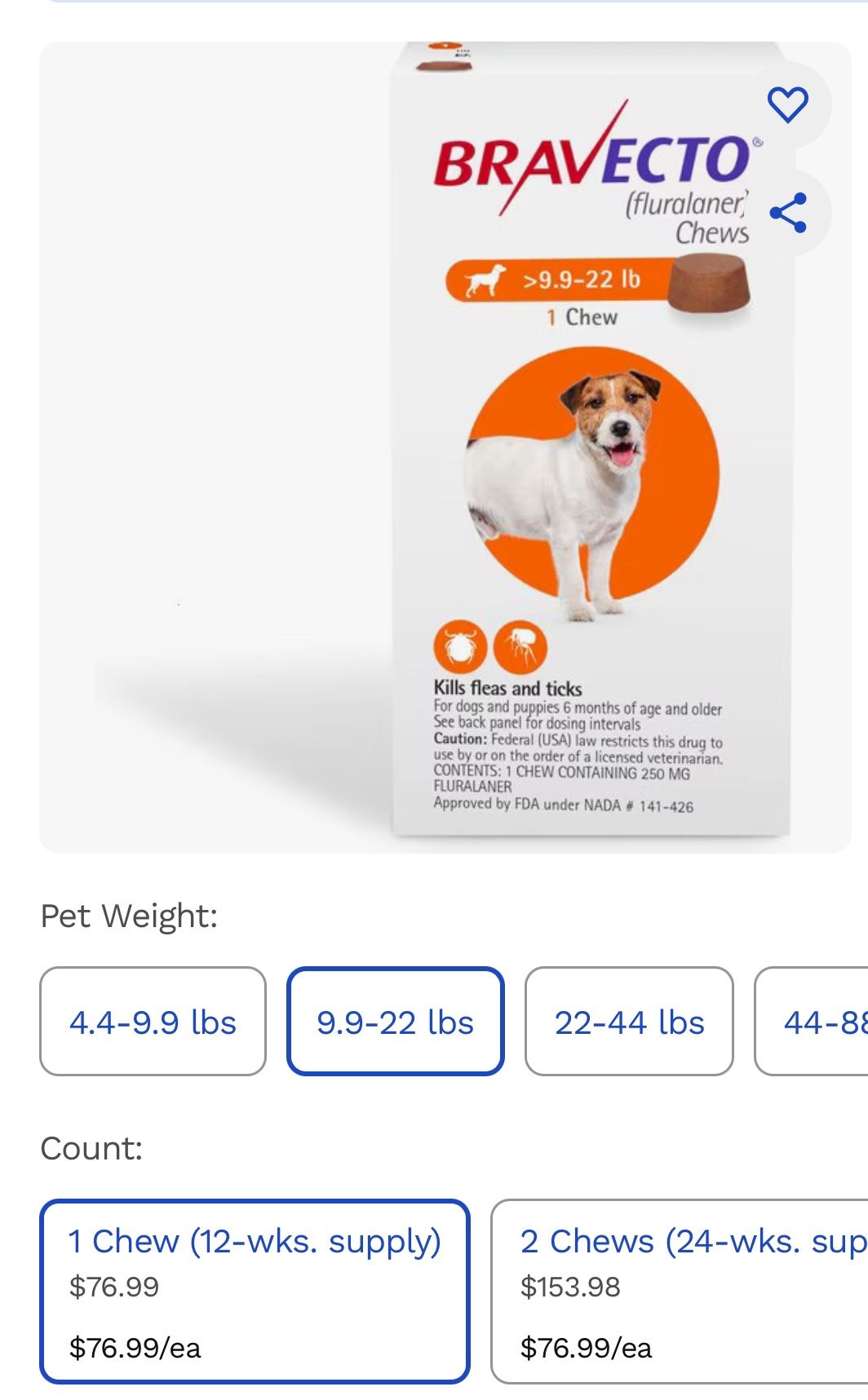Share this Bravecto product
This screenshot has height=1400, width=868.
coord(787,213)
